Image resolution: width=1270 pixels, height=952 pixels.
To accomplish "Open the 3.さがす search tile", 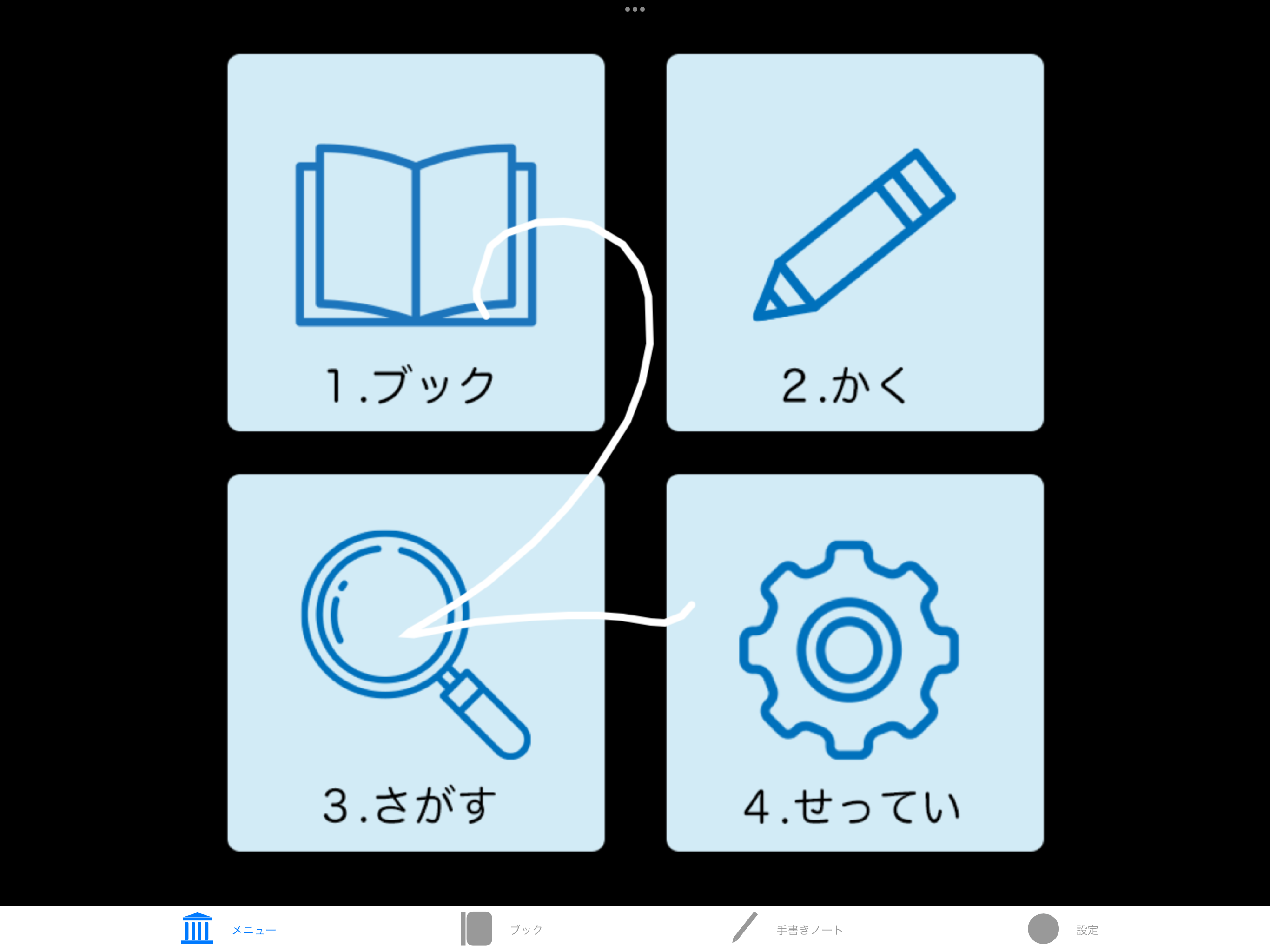I will point(416,662).
